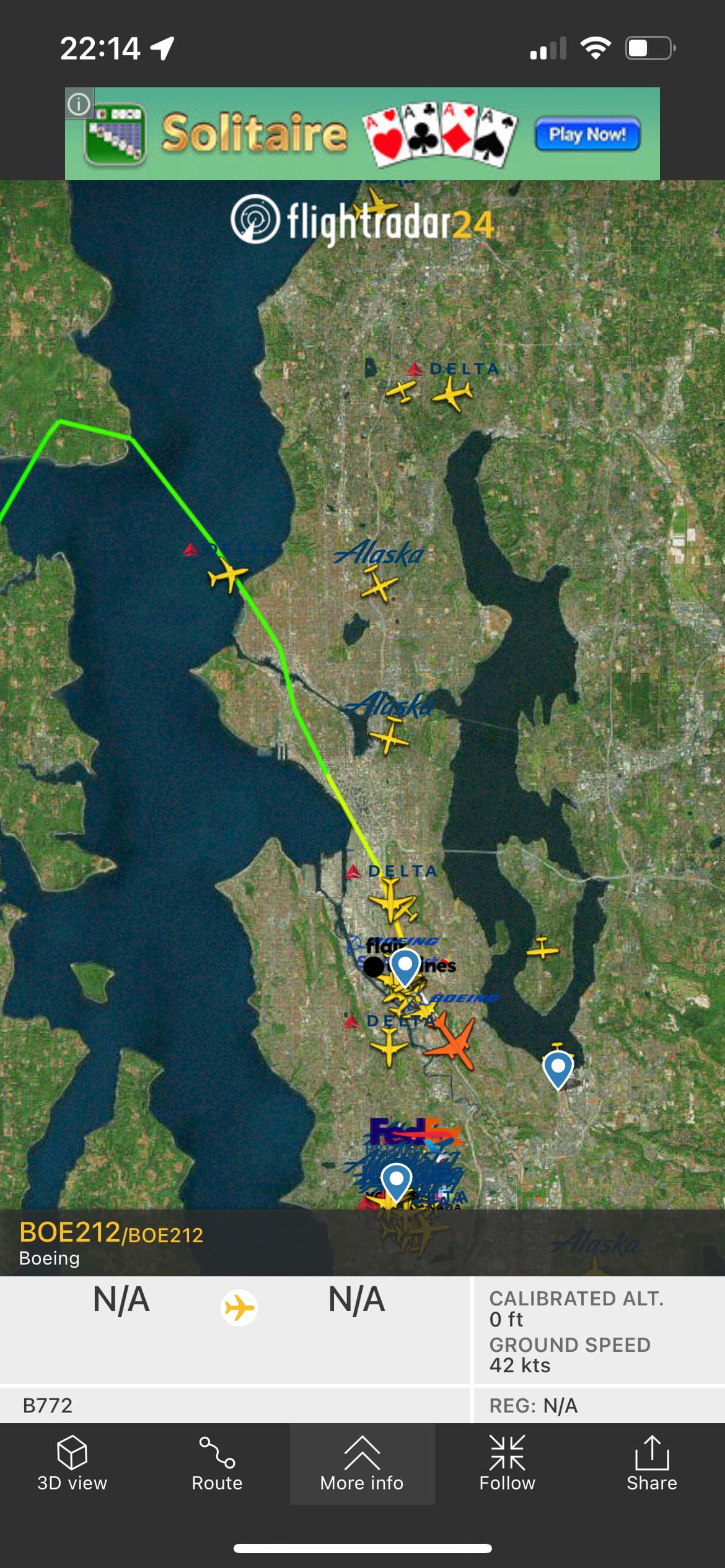Tap the airport pin below the FedEx label
The width and height of the screenshot is (725, 1568).
[397, 1180]
